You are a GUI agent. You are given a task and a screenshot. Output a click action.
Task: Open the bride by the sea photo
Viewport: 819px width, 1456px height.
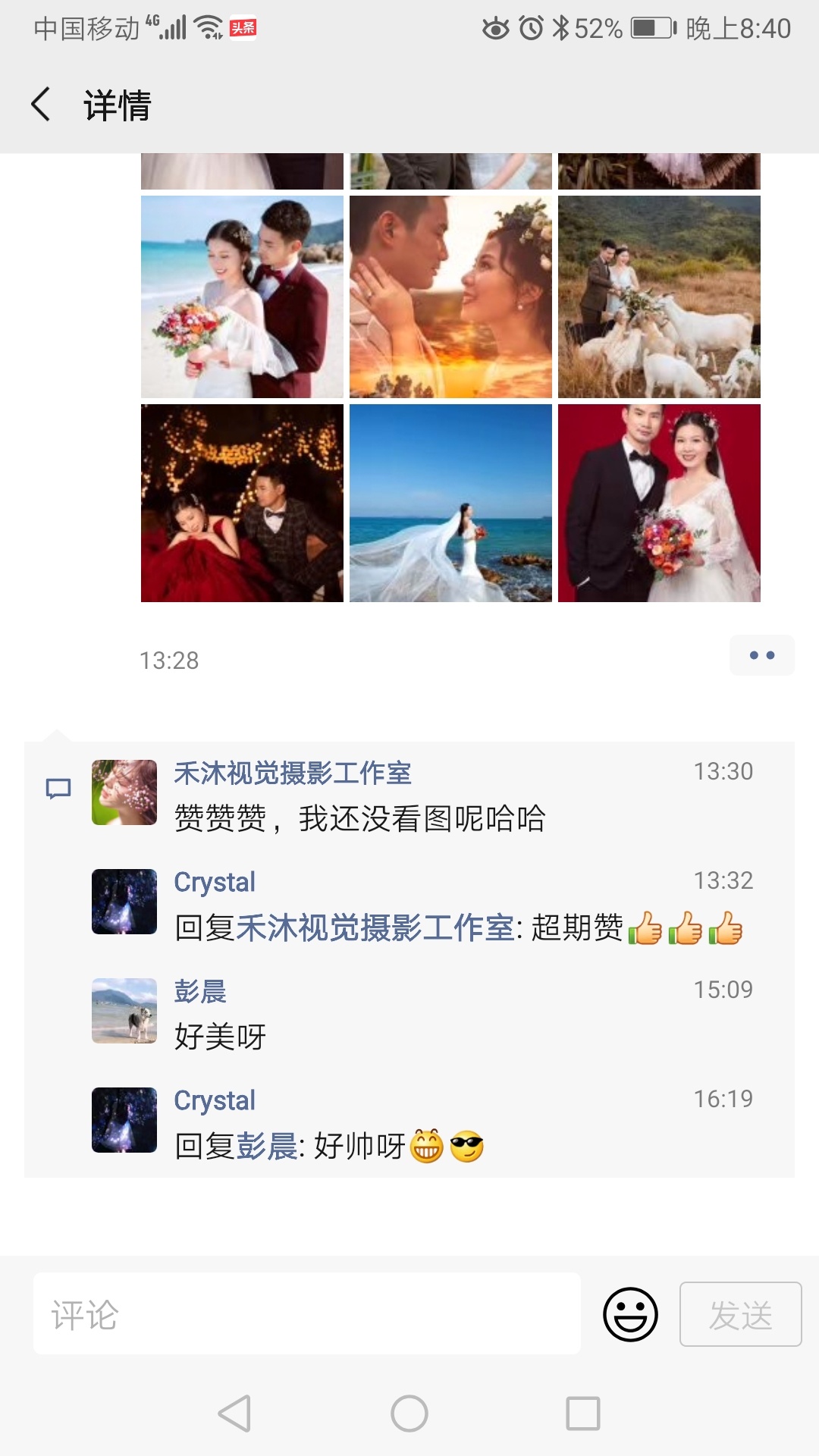point(450,504)
